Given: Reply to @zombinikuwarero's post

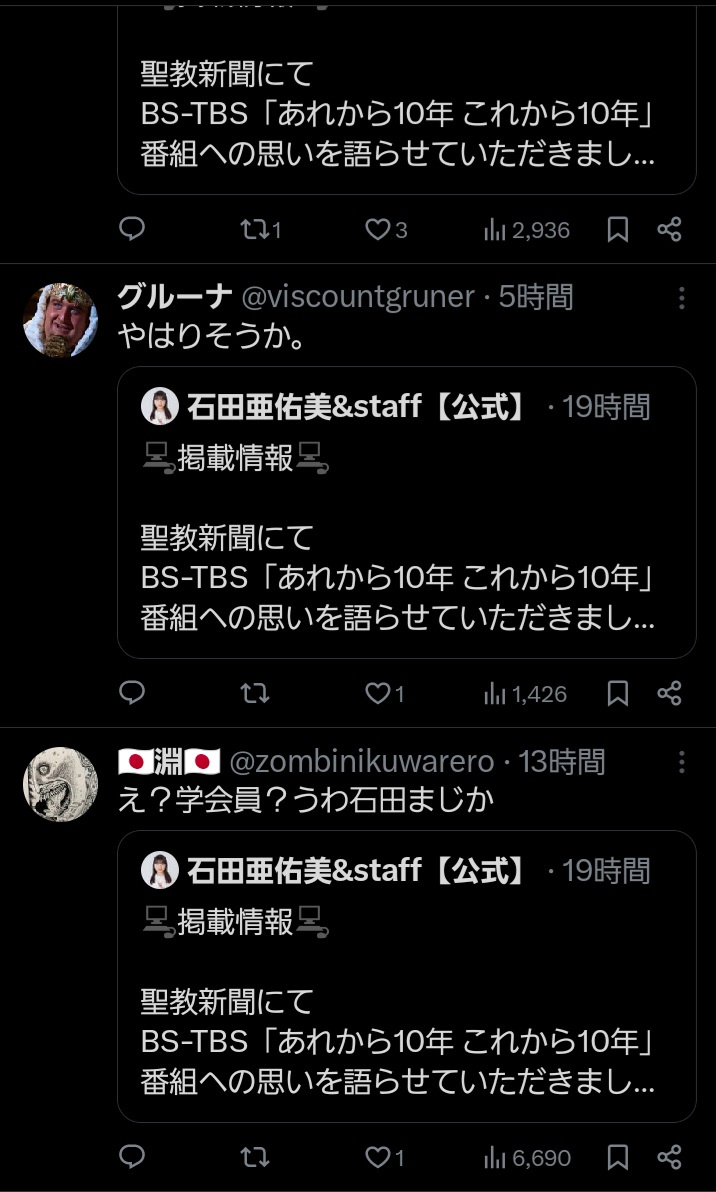Looking at the screenshot, I should tap(132, 1157).
